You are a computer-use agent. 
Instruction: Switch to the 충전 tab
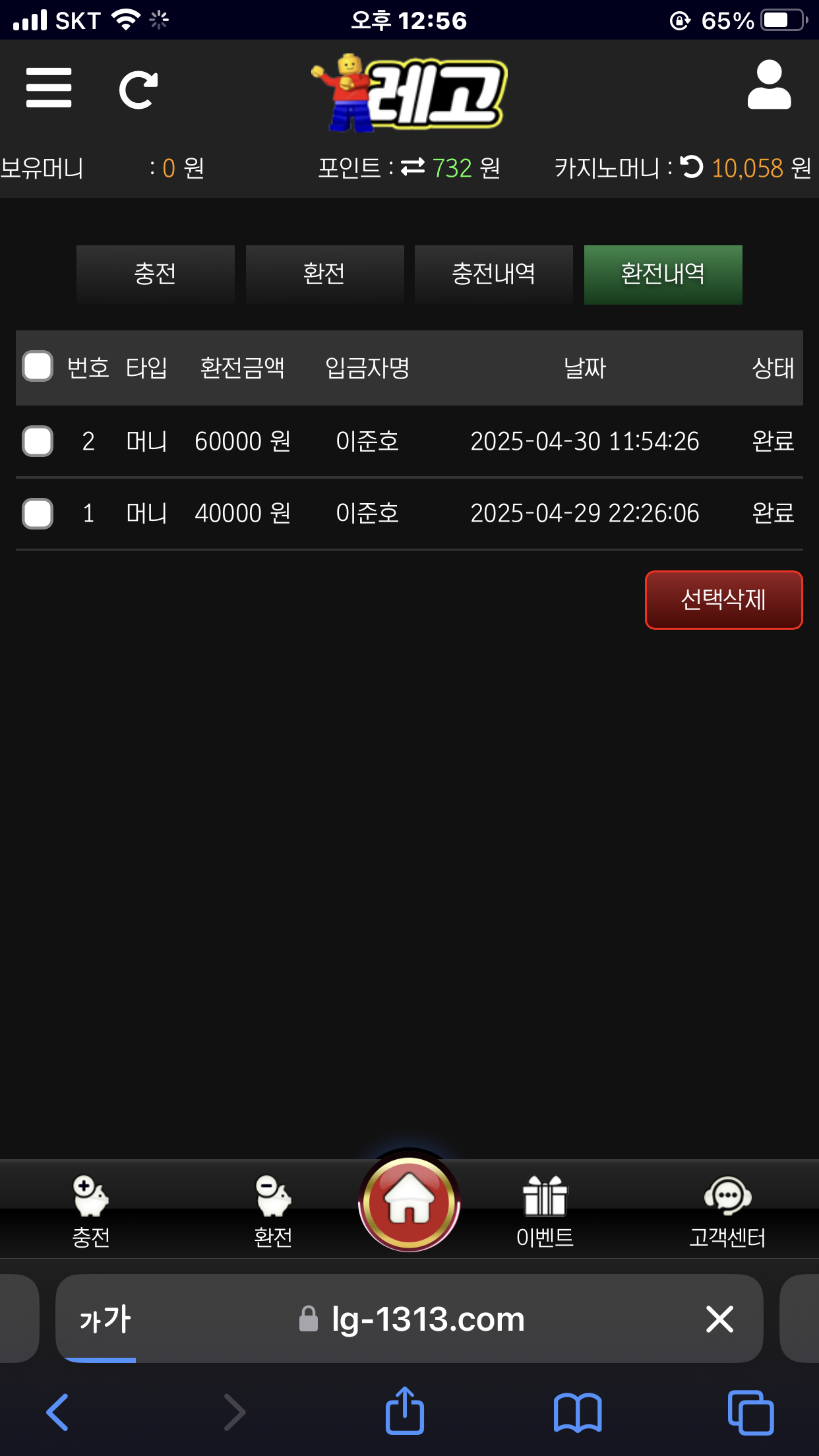click(x=155, y=274)
